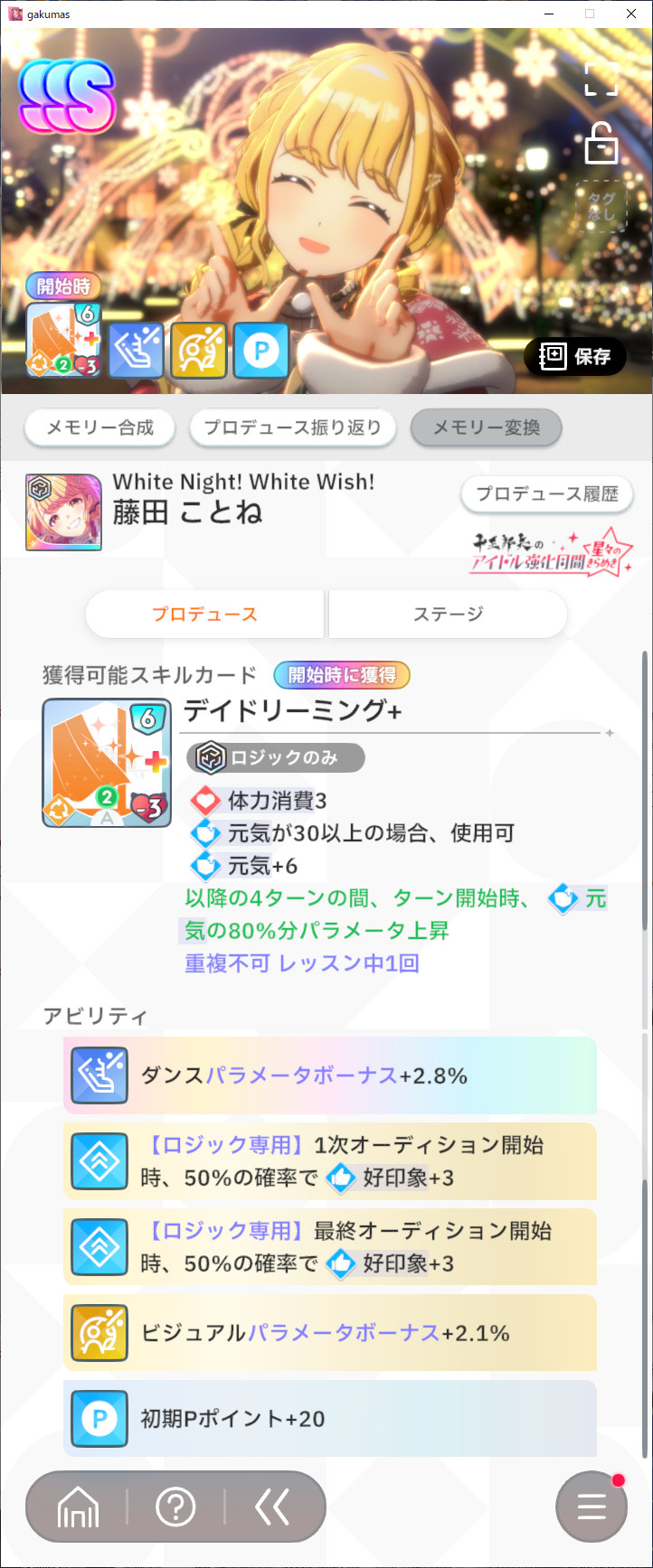Screen dimensions: 653x1568
Task: Switch to the ステージ tab
Action: point(448,615)
